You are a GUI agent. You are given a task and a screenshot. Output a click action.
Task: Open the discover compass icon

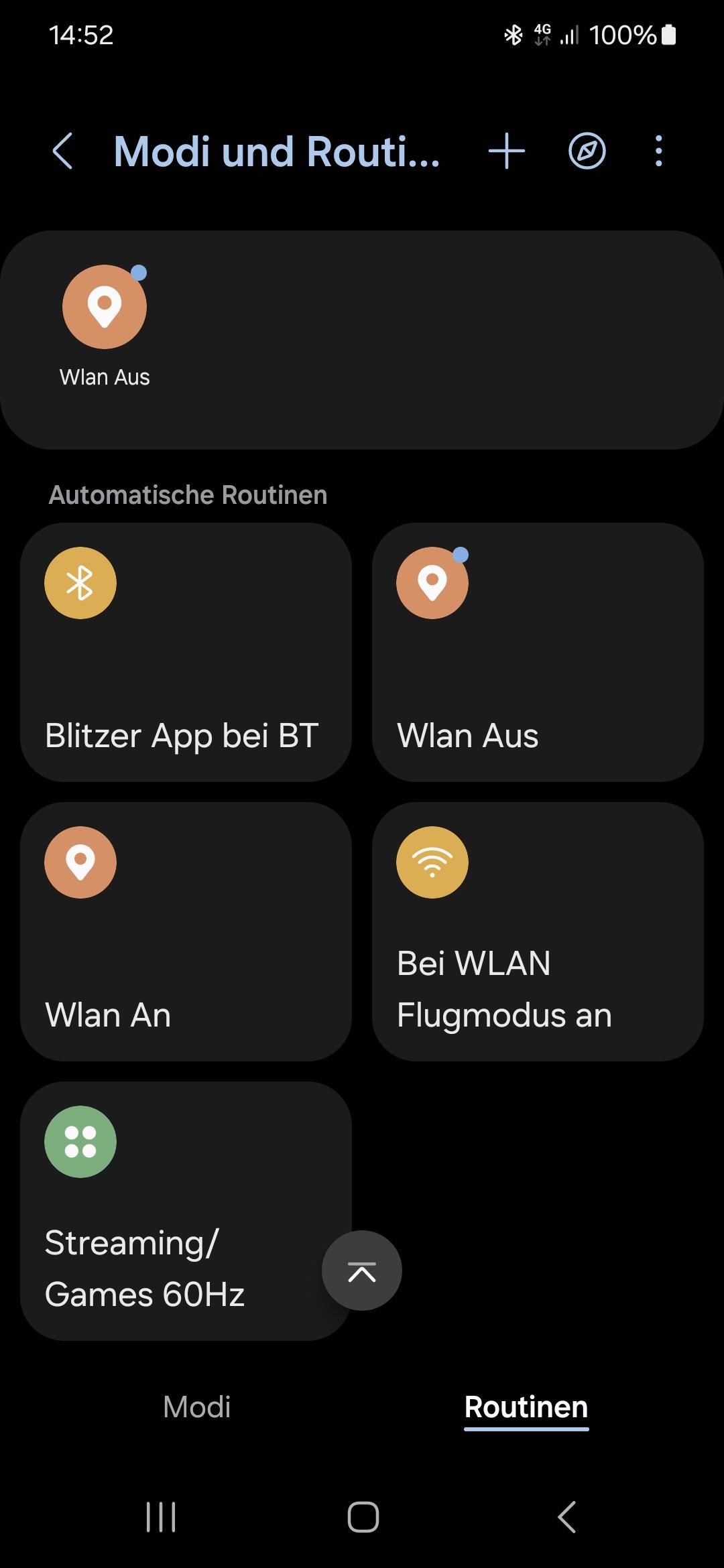click(x=587, y=151)
